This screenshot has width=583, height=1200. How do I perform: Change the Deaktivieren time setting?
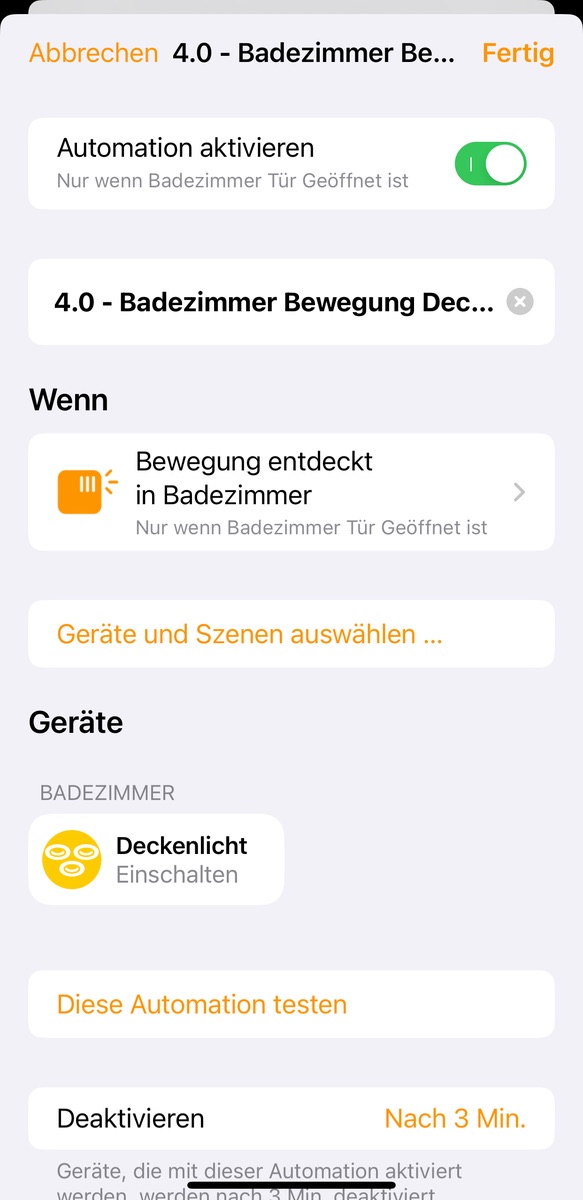coord(291,1118)
